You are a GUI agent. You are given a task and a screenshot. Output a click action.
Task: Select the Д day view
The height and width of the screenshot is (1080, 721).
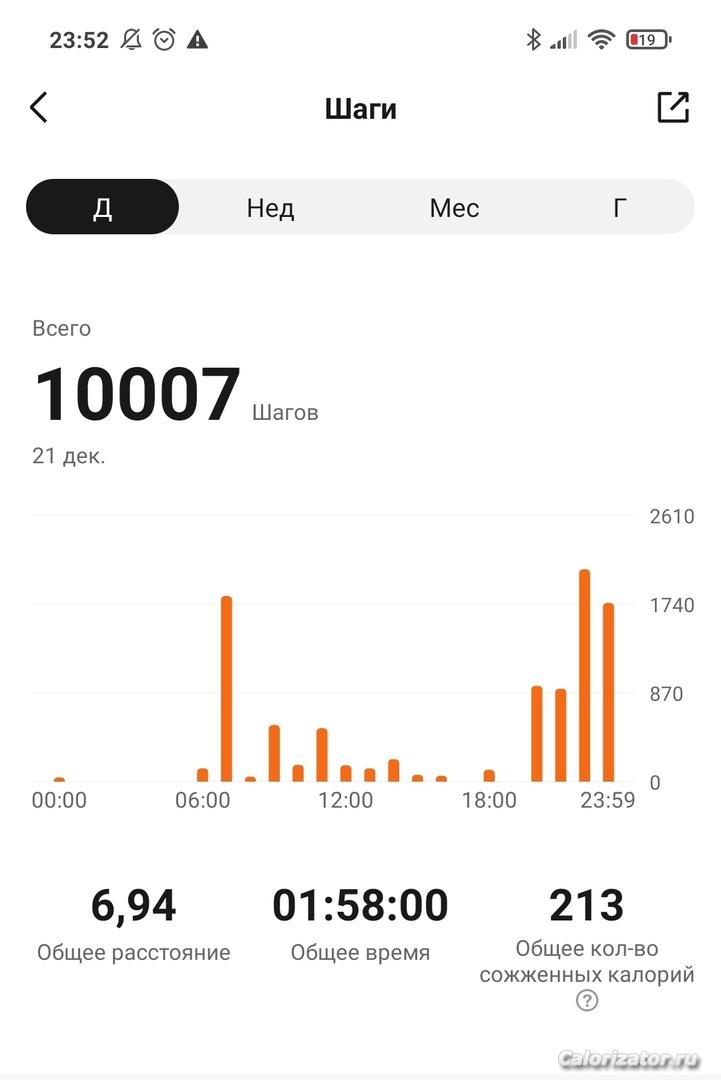tap(102, 208)
